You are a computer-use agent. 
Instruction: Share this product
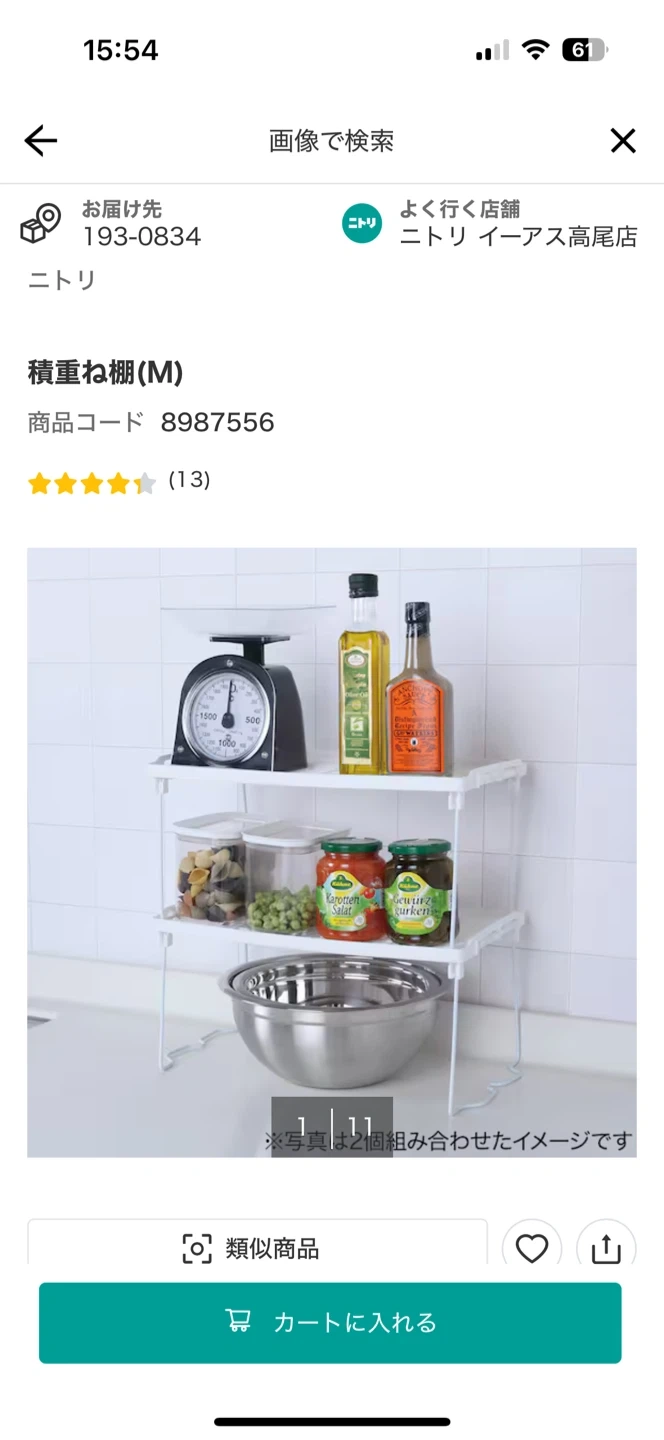(606, 1248)
